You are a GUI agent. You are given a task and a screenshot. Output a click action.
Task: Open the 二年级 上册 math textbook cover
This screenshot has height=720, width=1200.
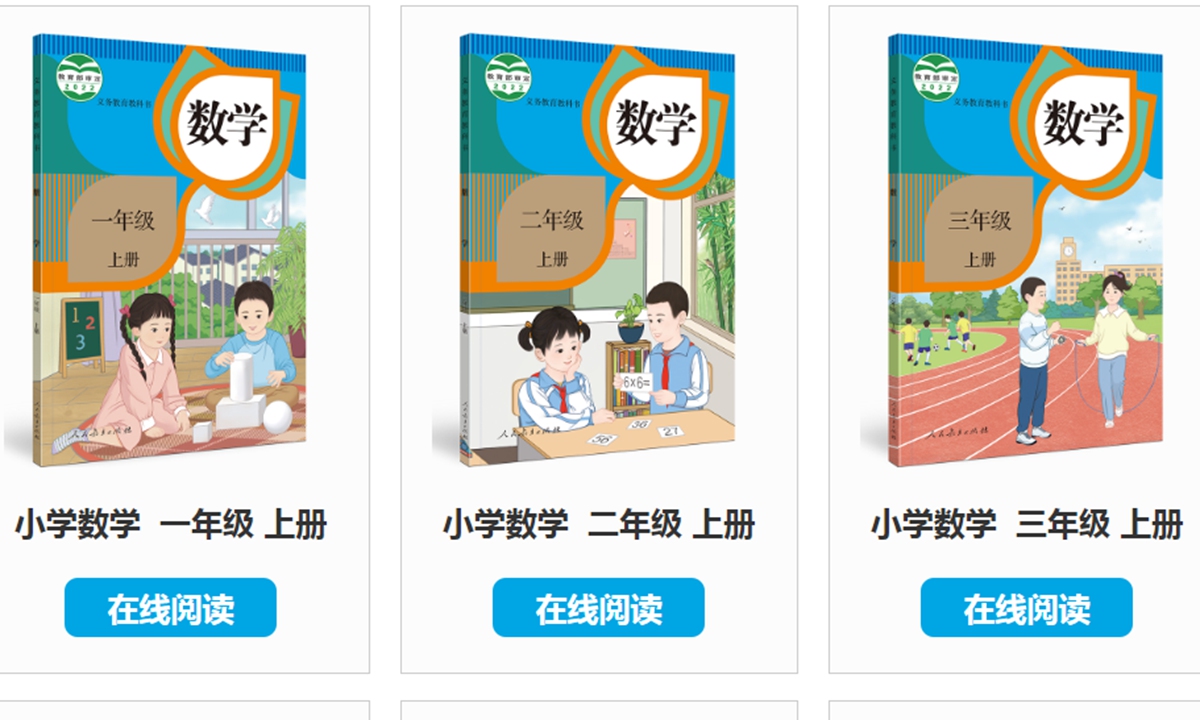click(x=598, y=250)
